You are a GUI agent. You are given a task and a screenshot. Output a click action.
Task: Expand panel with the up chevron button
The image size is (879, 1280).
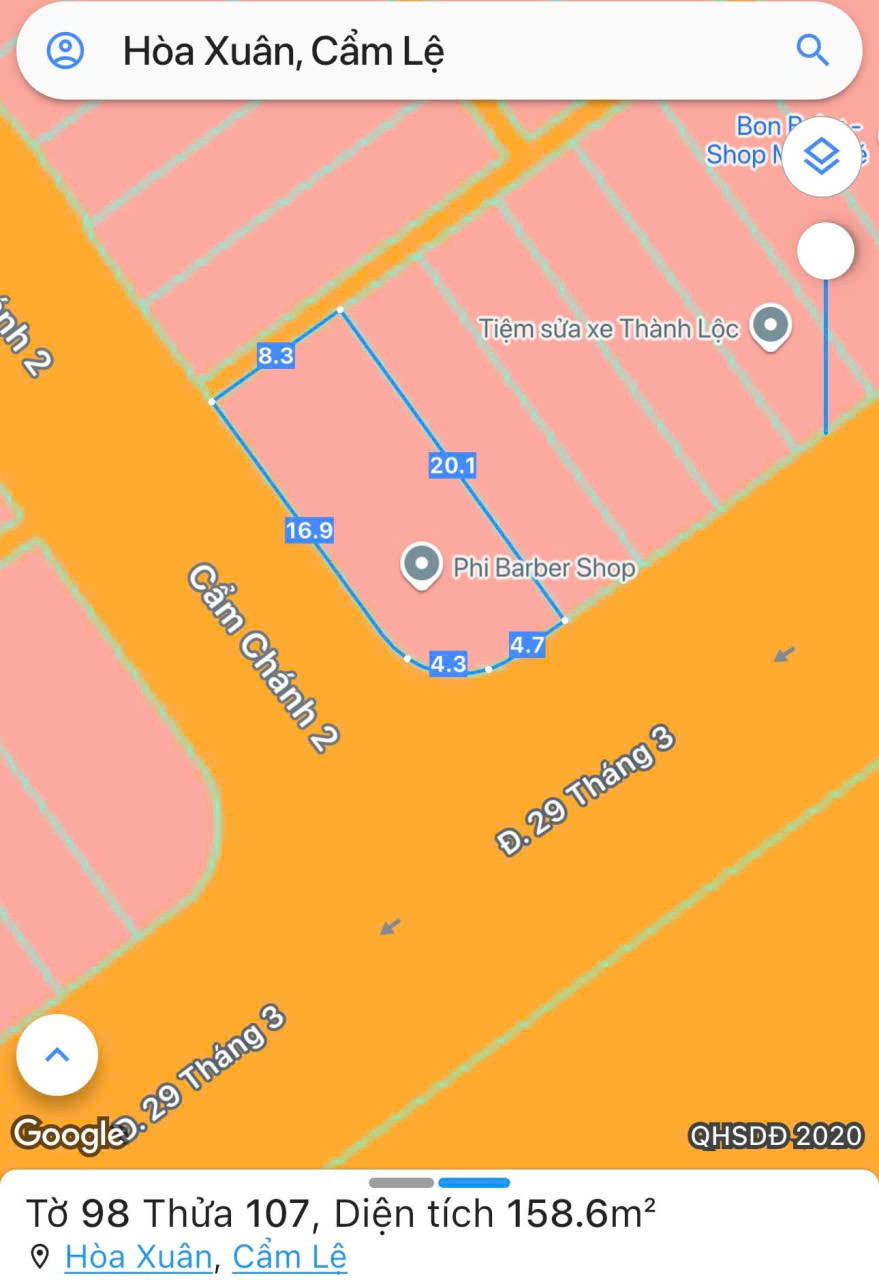pos(57,1055)
